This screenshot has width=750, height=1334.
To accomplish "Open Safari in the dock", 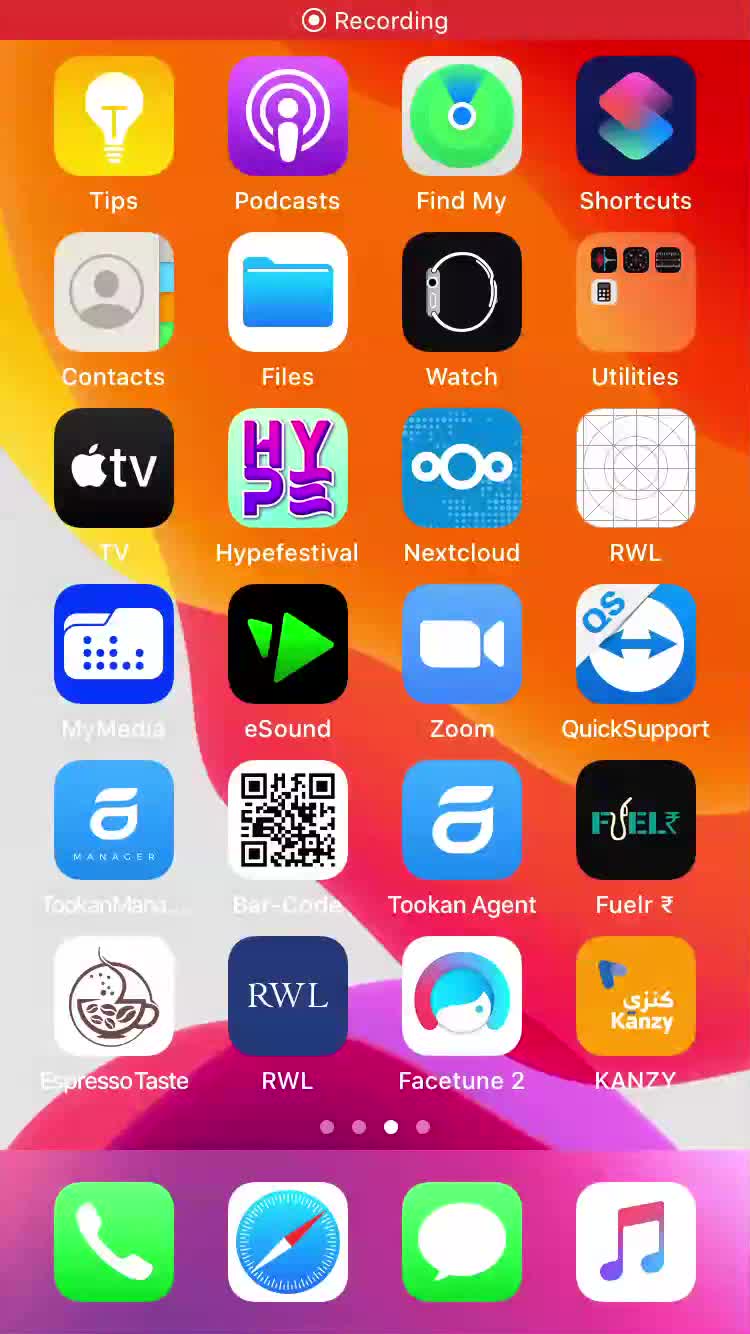I will pos(288,1242).
